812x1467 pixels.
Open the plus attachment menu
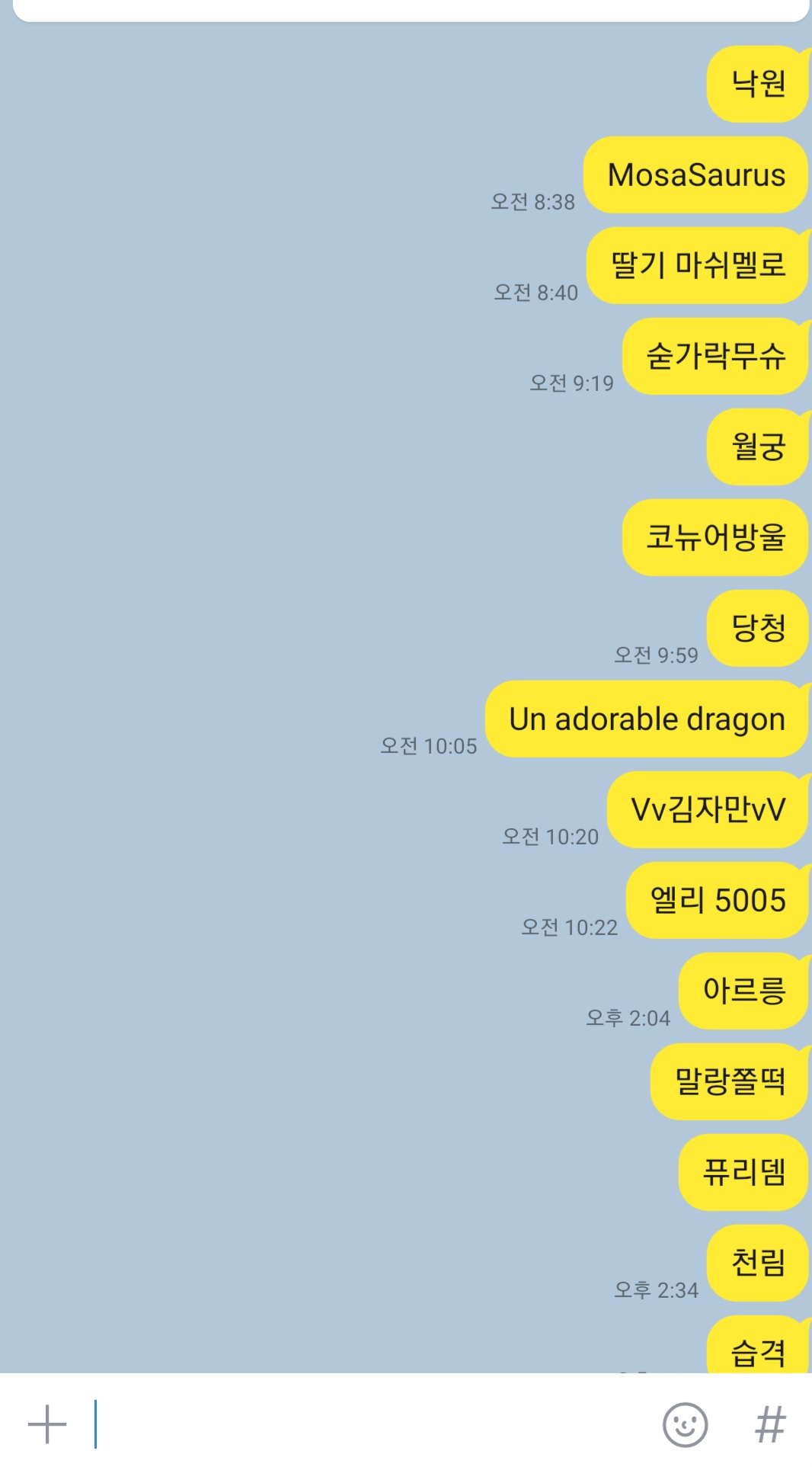47,1424
